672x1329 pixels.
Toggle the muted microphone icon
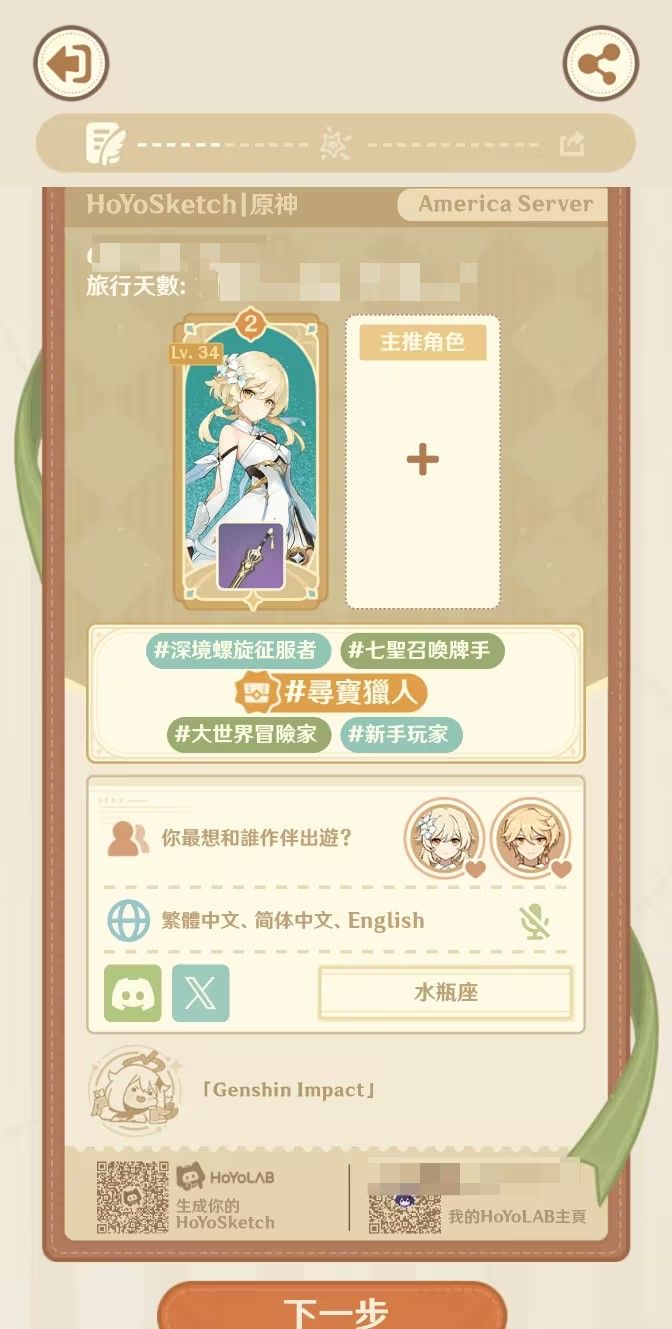click(x=535, y=922)
